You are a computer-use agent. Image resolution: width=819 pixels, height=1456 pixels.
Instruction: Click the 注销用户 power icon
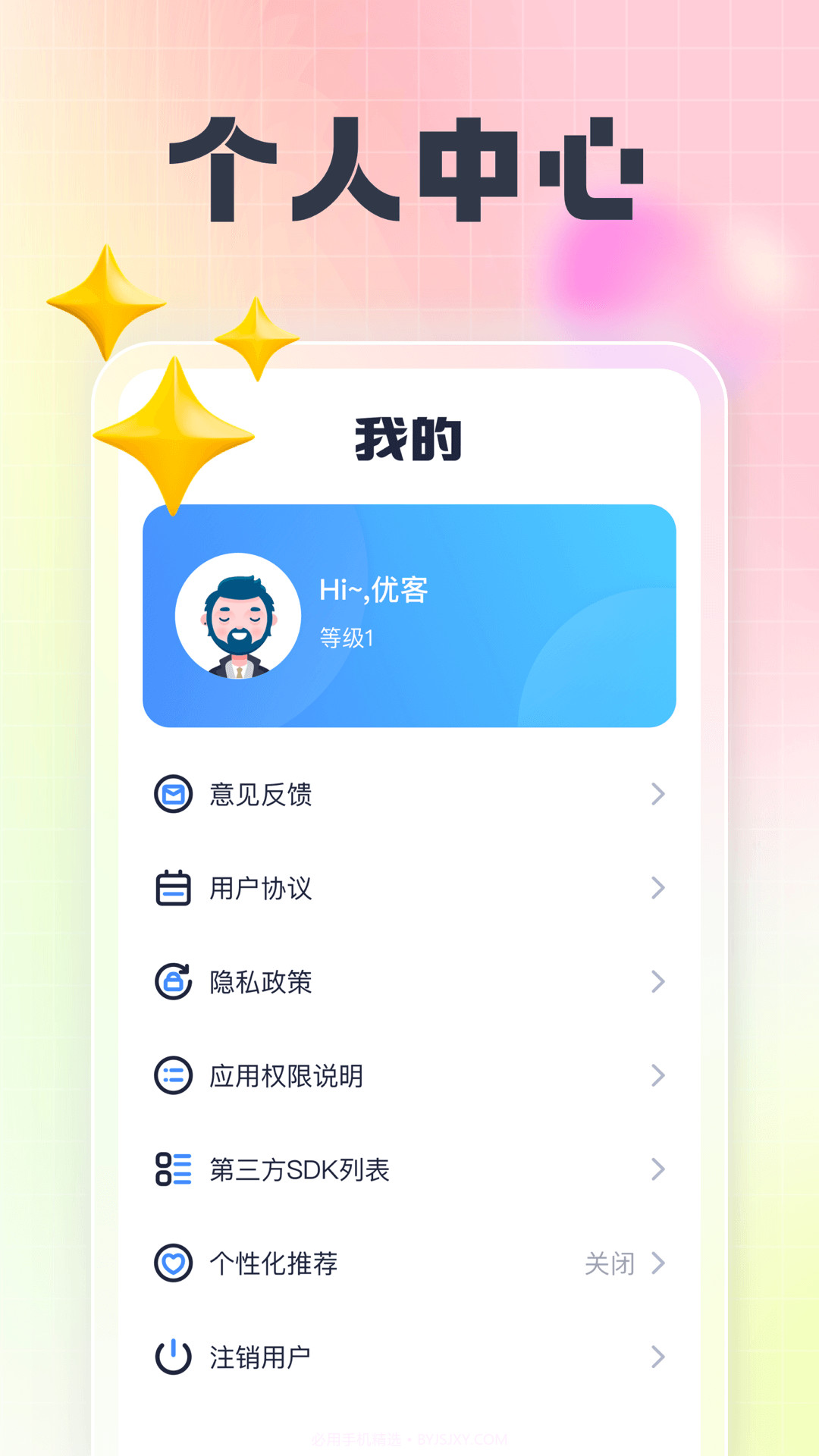[x=173, y=1356]
